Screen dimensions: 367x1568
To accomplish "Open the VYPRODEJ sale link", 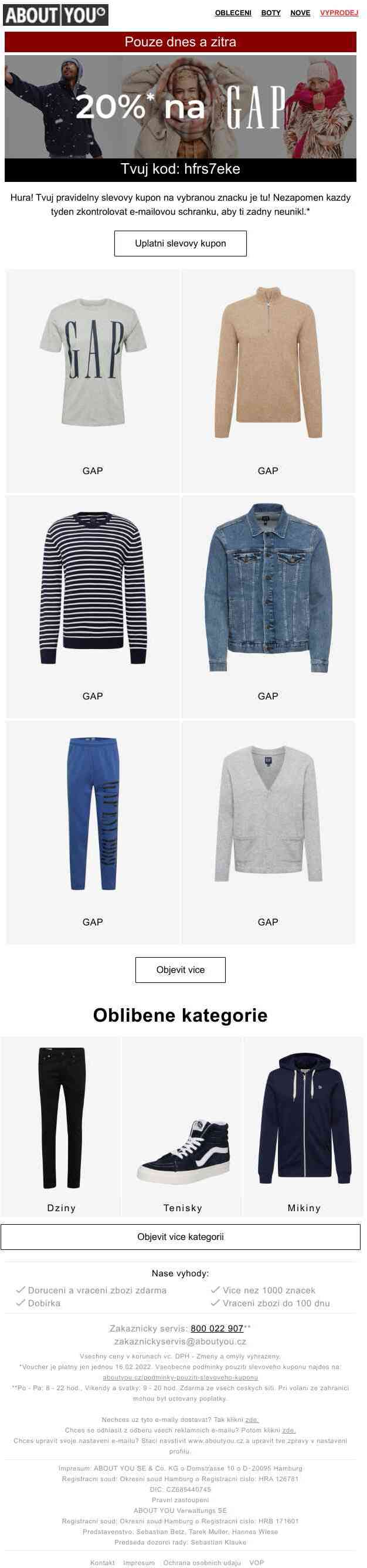I will click(338, 13).
